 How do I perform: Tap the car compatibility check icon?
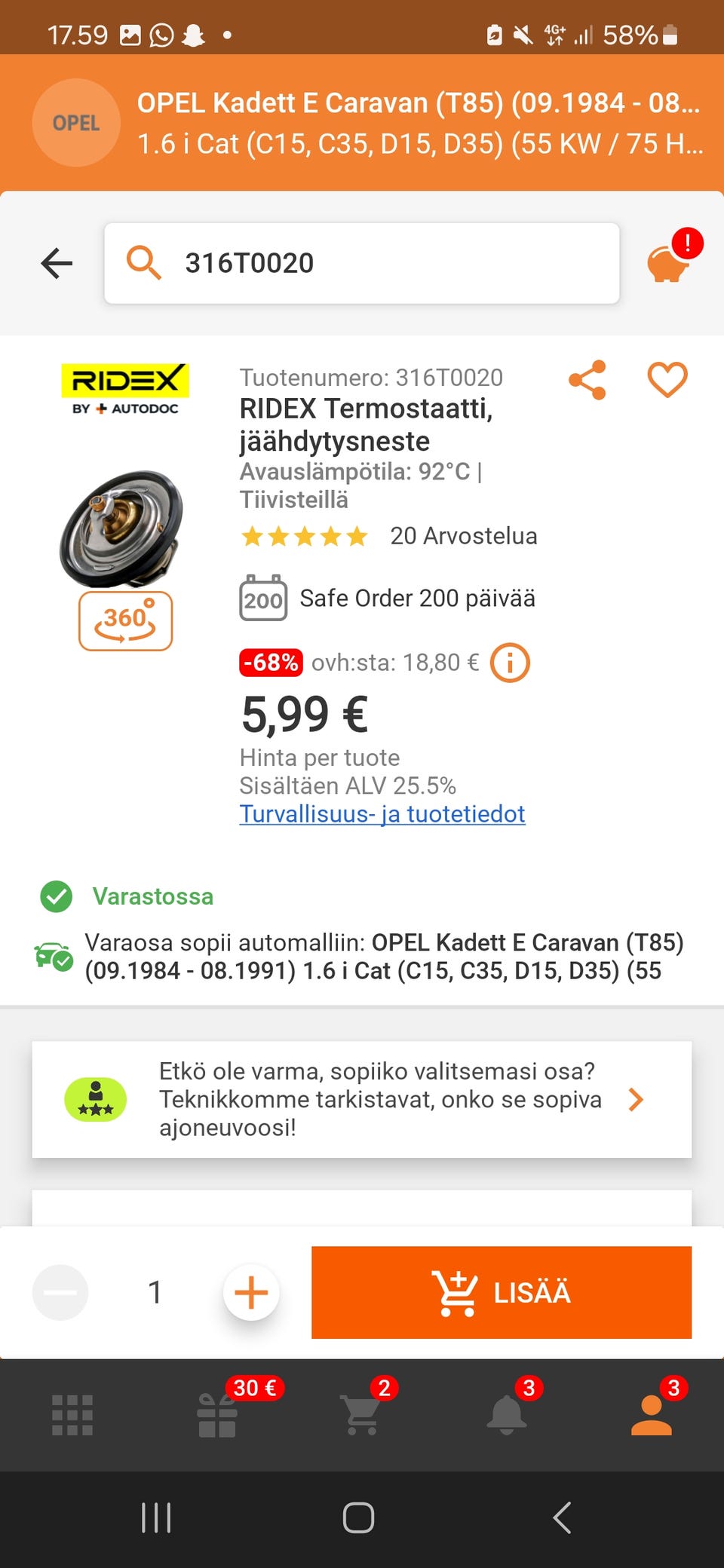pyautogui.click(x=53, y=956)
